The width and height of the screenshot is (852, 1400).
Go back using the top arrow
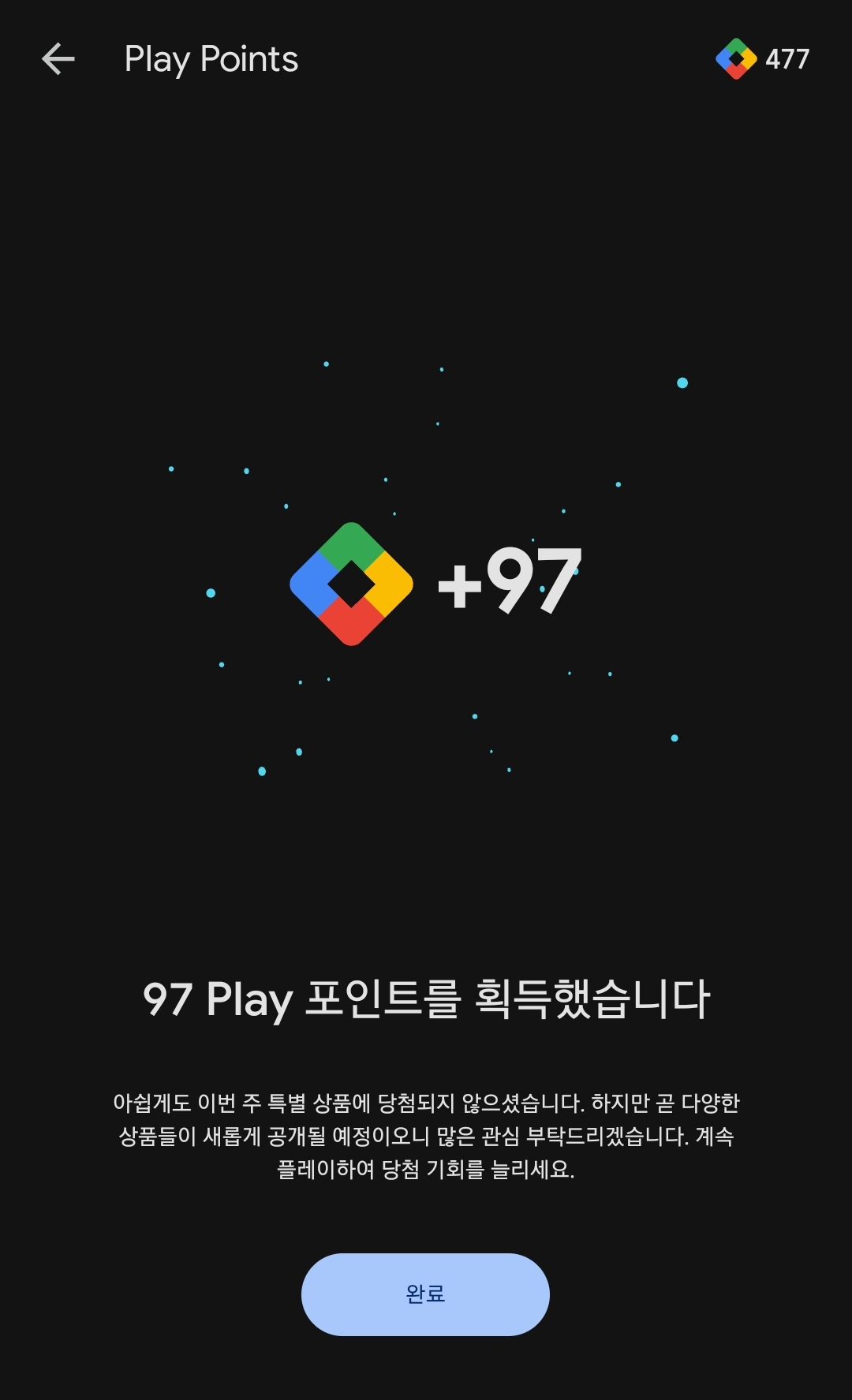[58, 59]
